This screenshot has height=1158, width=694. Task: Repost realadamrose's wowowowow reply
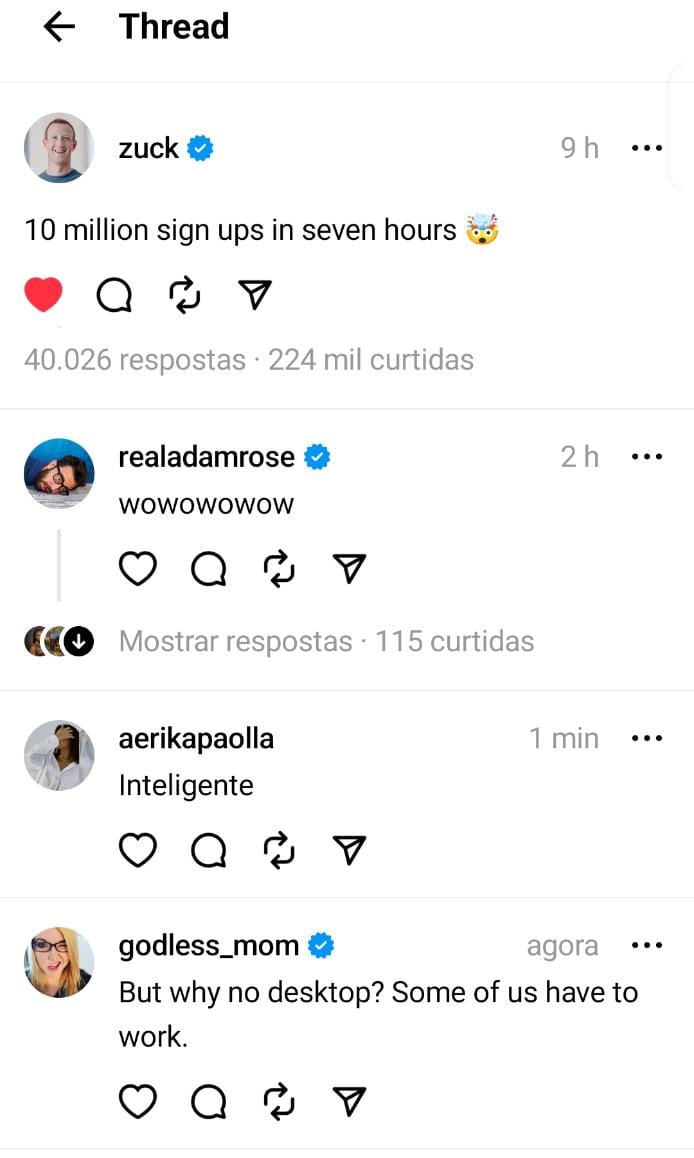pos(279,569)
